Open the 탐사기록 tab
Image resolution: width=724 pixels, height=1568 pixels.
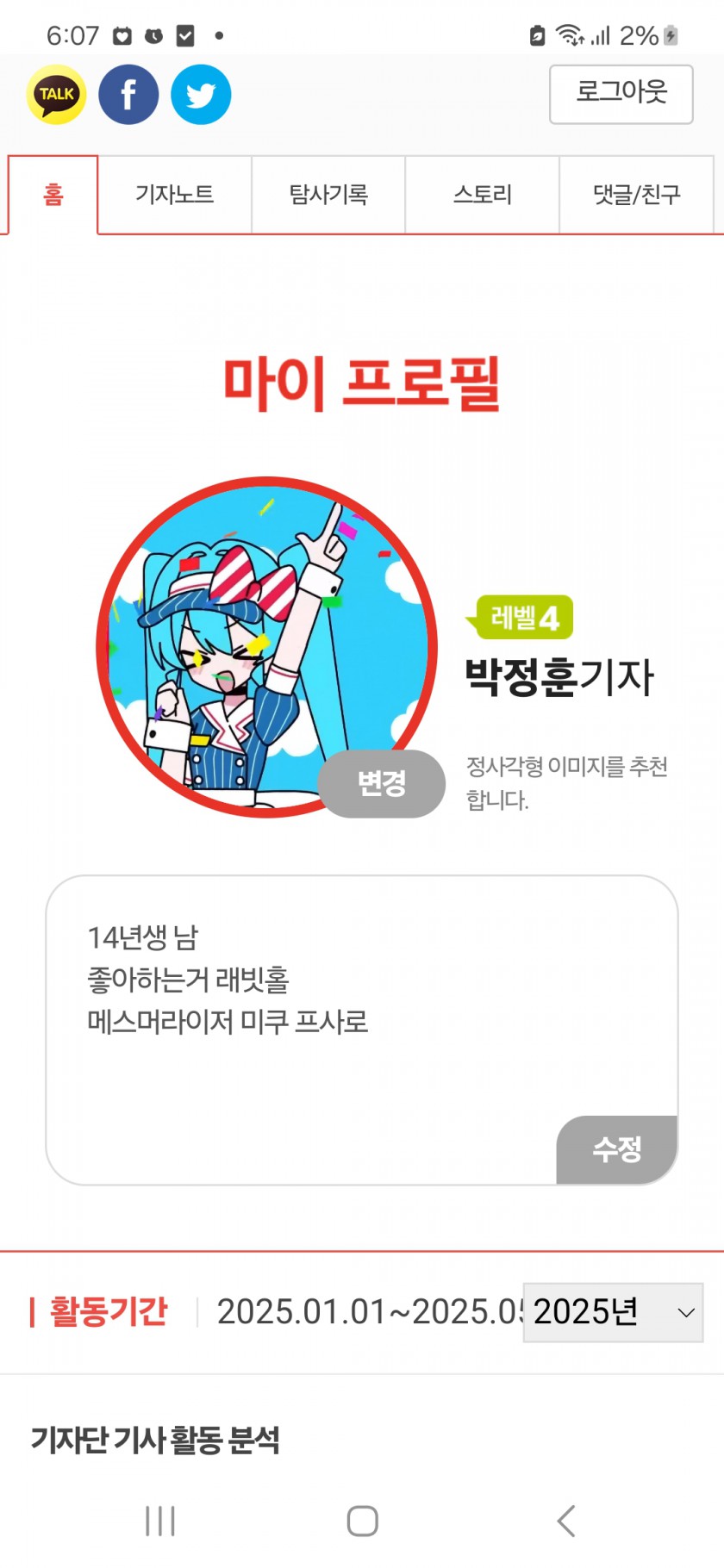pos(328,195)
